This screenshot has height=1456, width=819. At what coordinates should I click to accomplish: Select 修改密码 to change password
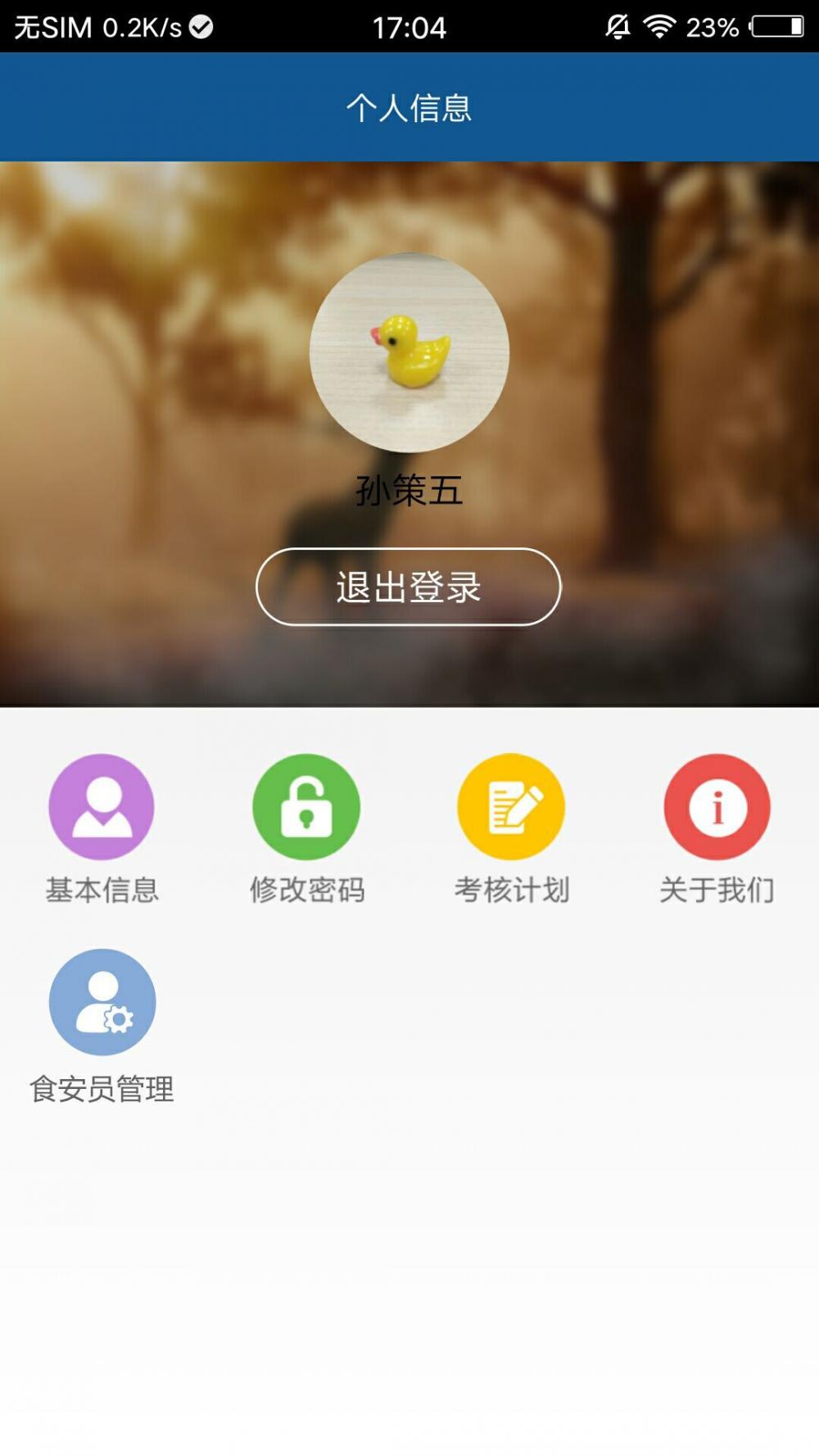(306, 828)
